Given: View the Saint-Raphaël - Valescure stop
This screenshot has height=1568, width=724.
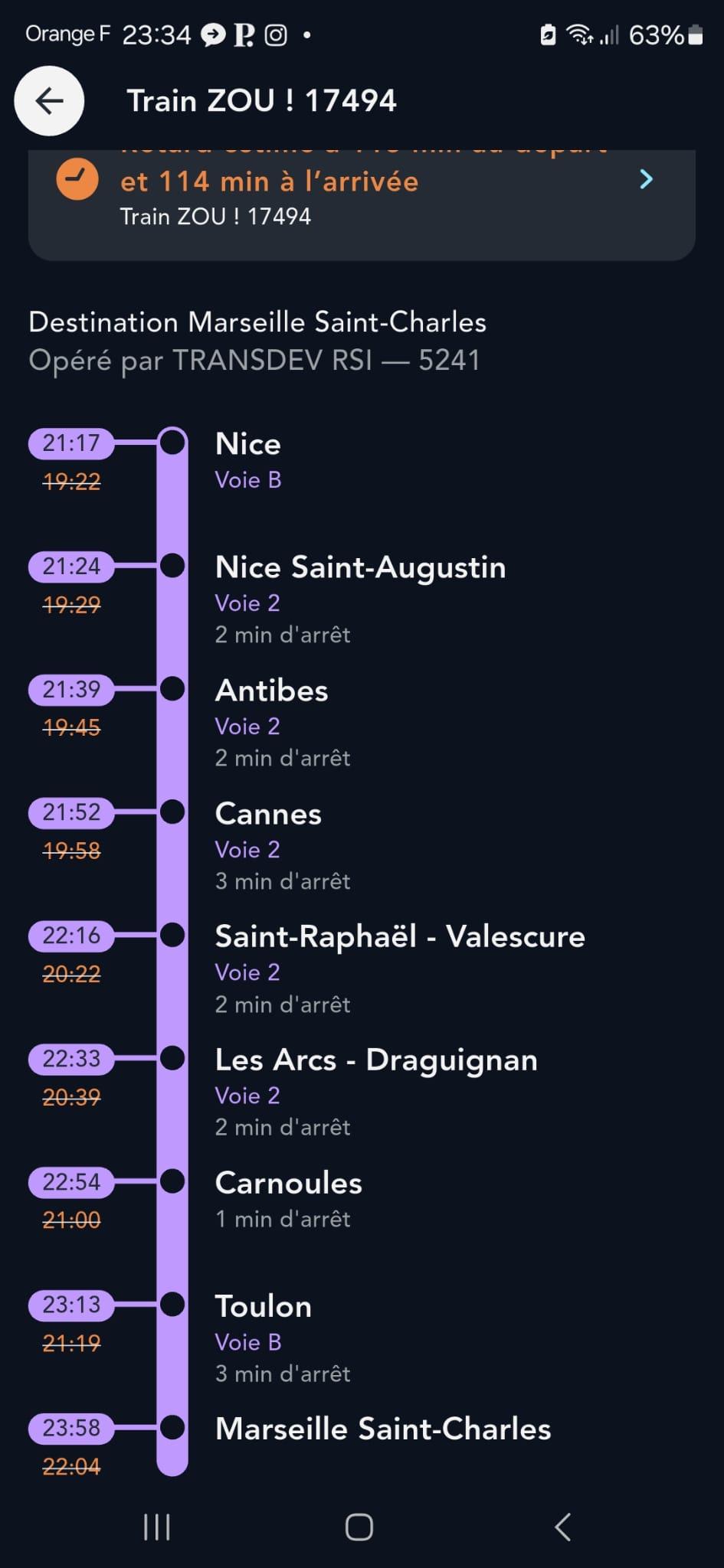Looking at the screenshot, I should (400, 936).
